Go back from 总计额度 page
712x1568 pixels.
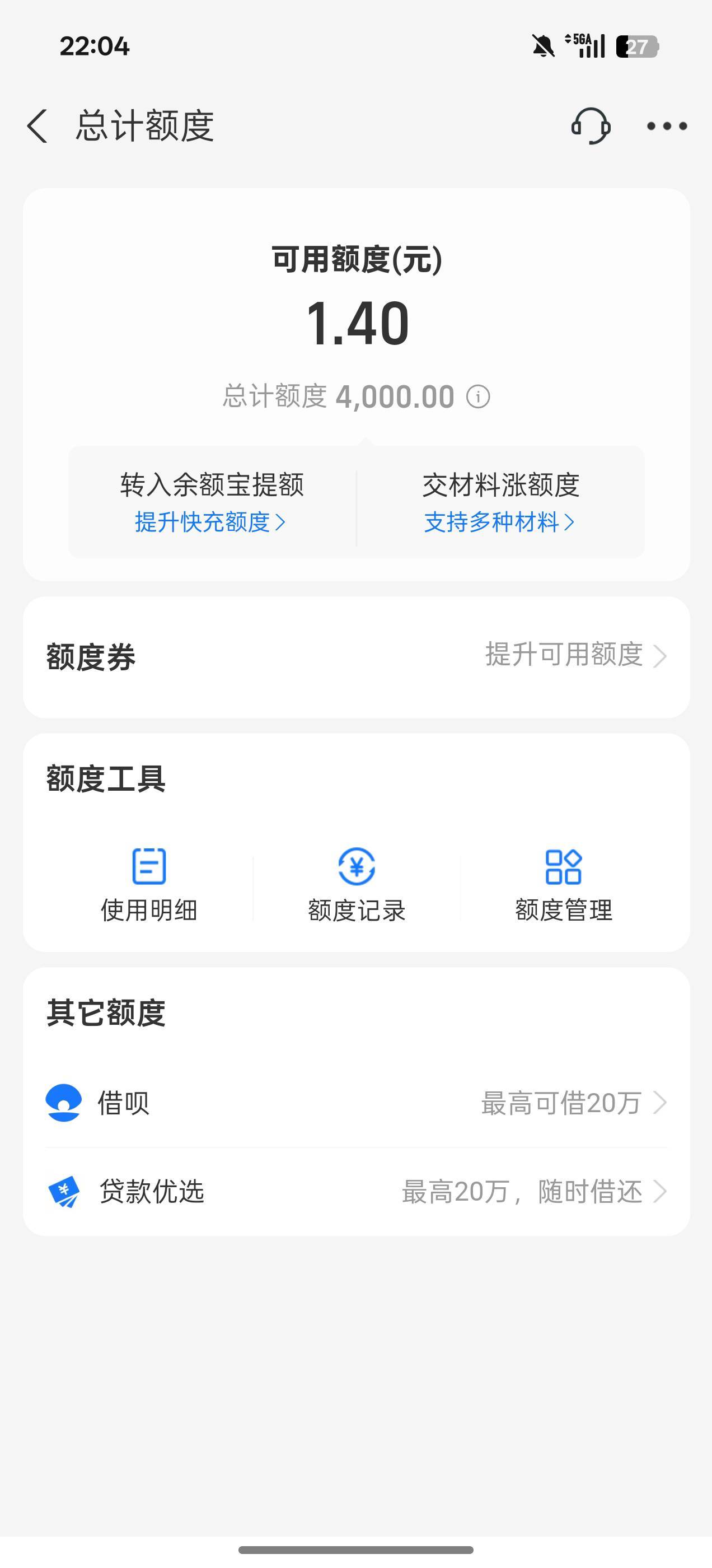(x=38, y=126)
